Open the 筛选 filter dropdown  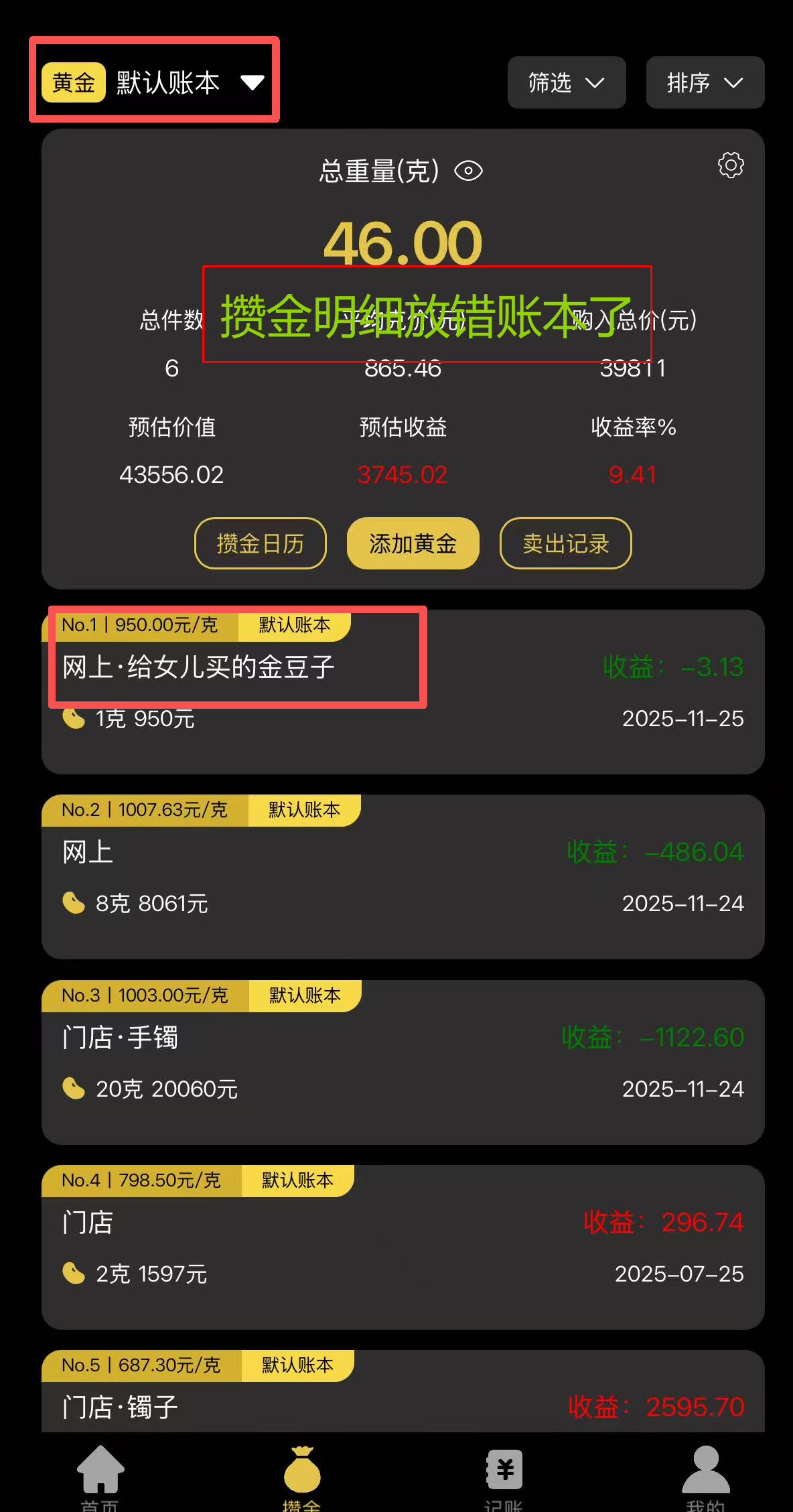coord(566,82)
